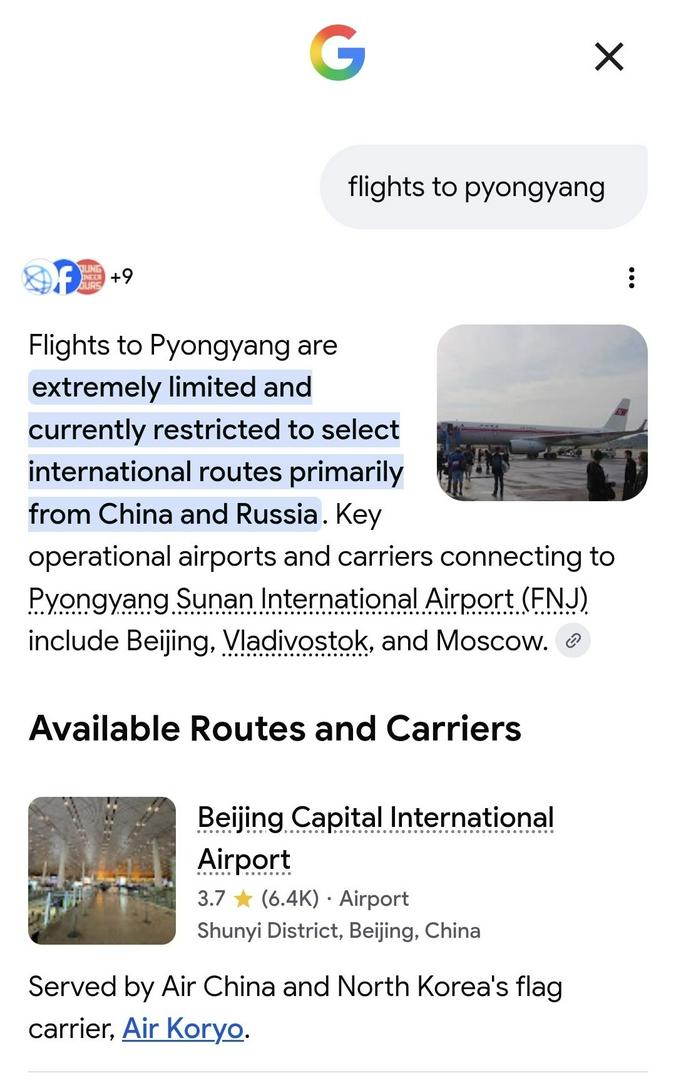
Task: View the +9 source sites
Action: (78, 277)
